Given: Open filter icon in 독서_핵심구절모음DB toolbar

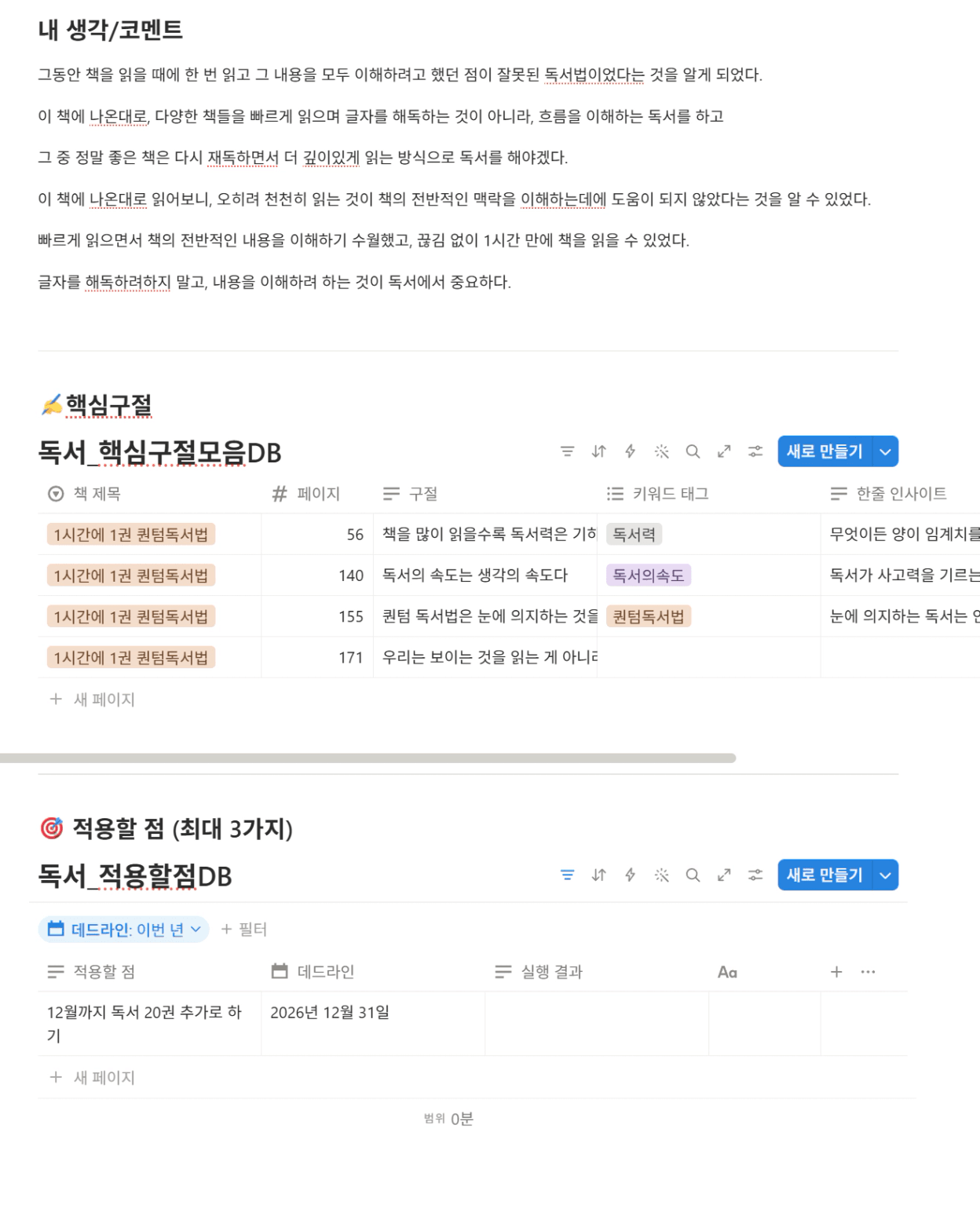Looking at the screenshot, I should pos(567,451).
